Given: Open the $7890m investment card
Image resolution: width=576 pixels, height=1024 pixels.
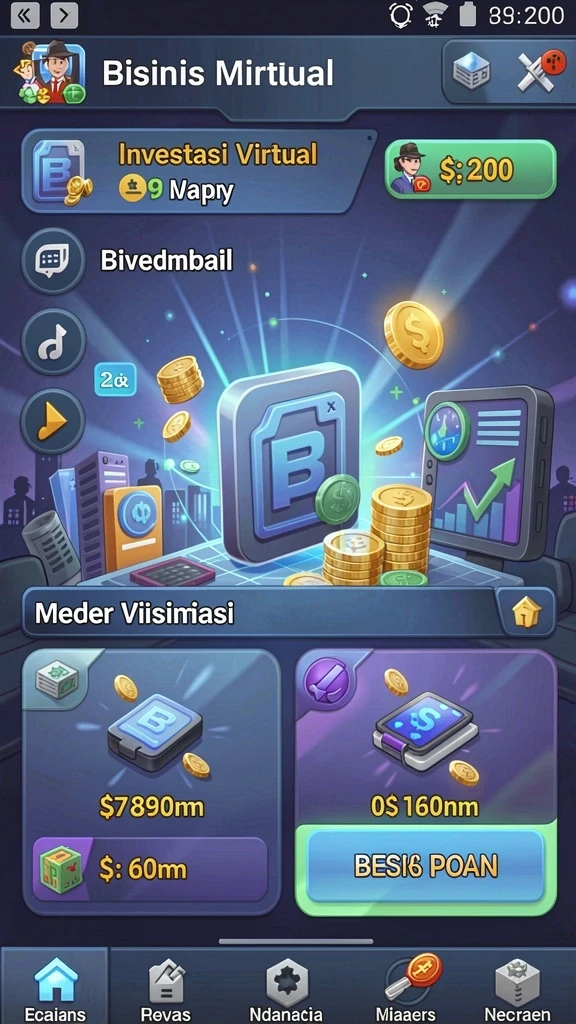Looking at the screenshot, I should pyautogui.click(x=152, y=782).
